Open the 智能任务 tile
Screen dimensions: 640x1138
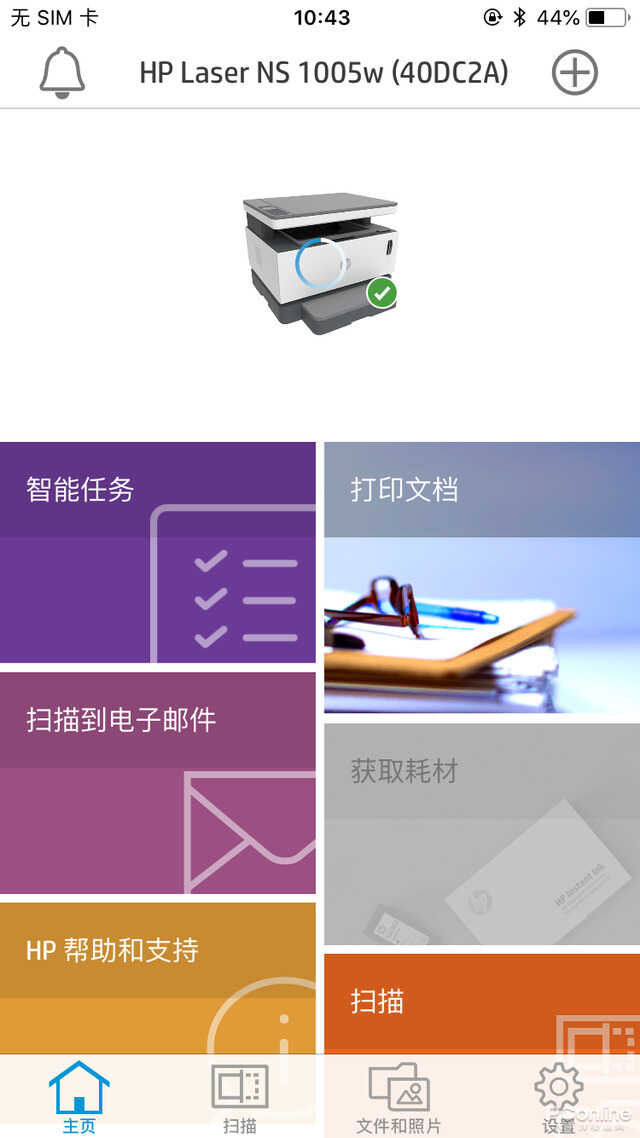[157, 552]
